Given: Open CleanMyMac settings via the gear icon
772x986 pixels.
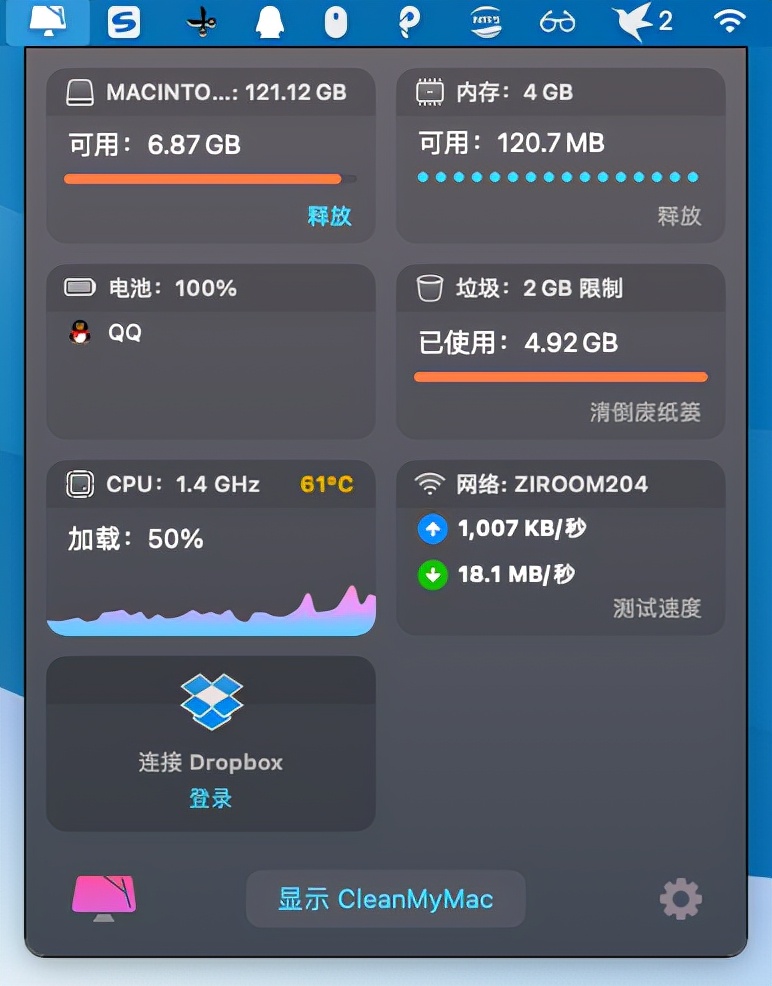Looking at the screenshot, I should point(680,899).
